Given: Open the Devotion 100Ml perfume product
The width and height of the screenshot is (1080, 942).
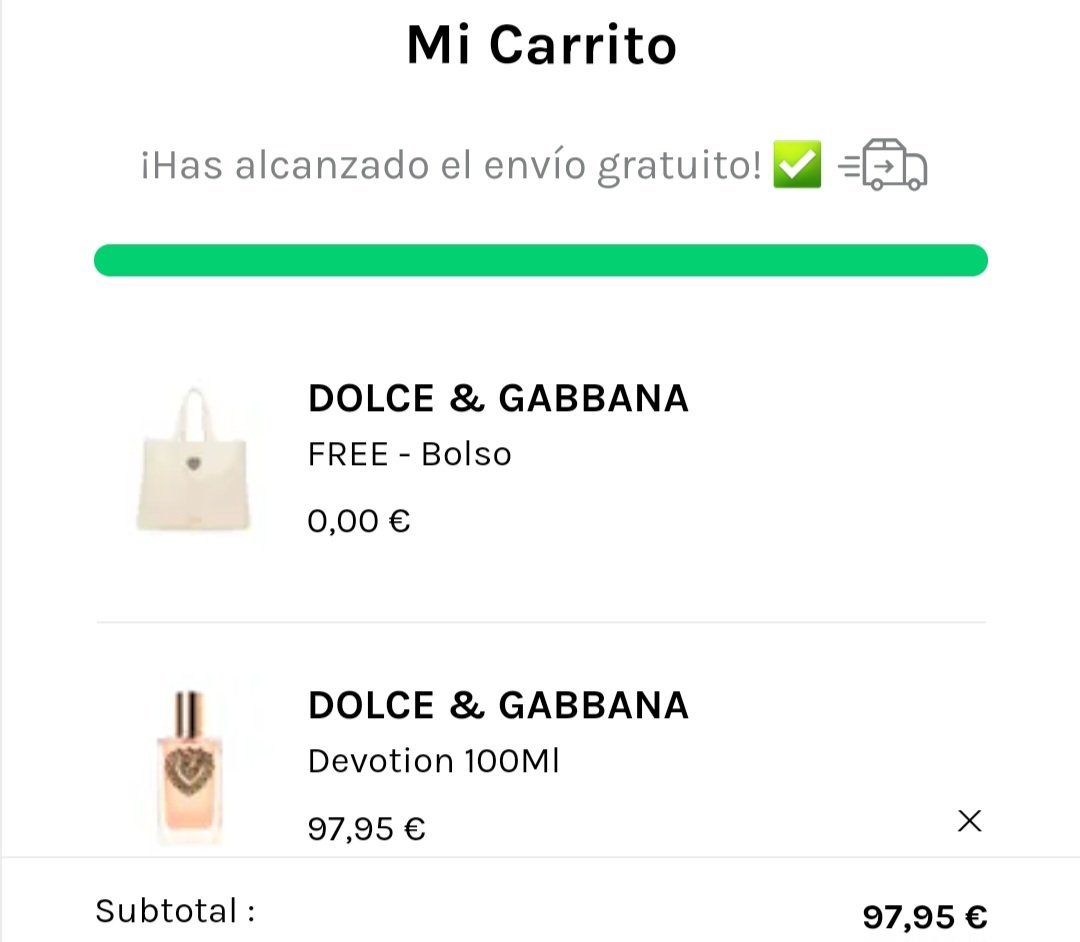Looking at the screenshot, I should pyautogui.click(x=433, y=761).
